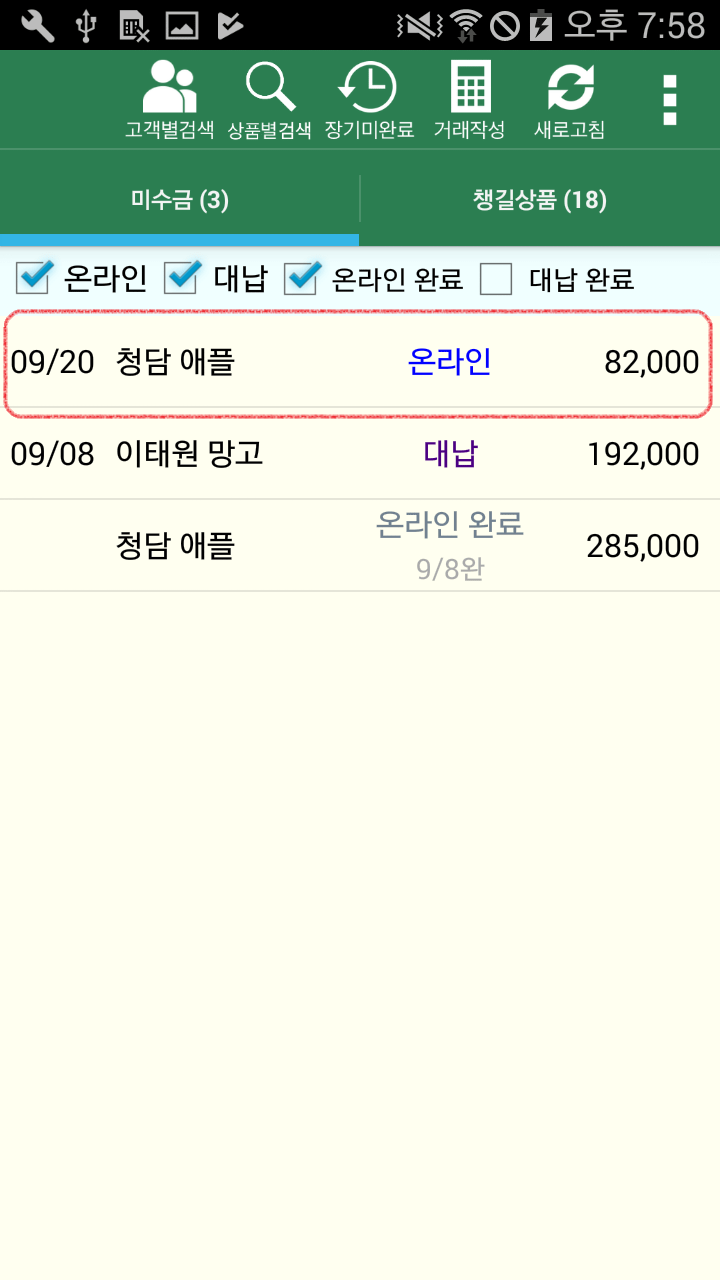Switch to the 미수금 (3) tab
720x1280 pixels.
[x=180, y=200]
